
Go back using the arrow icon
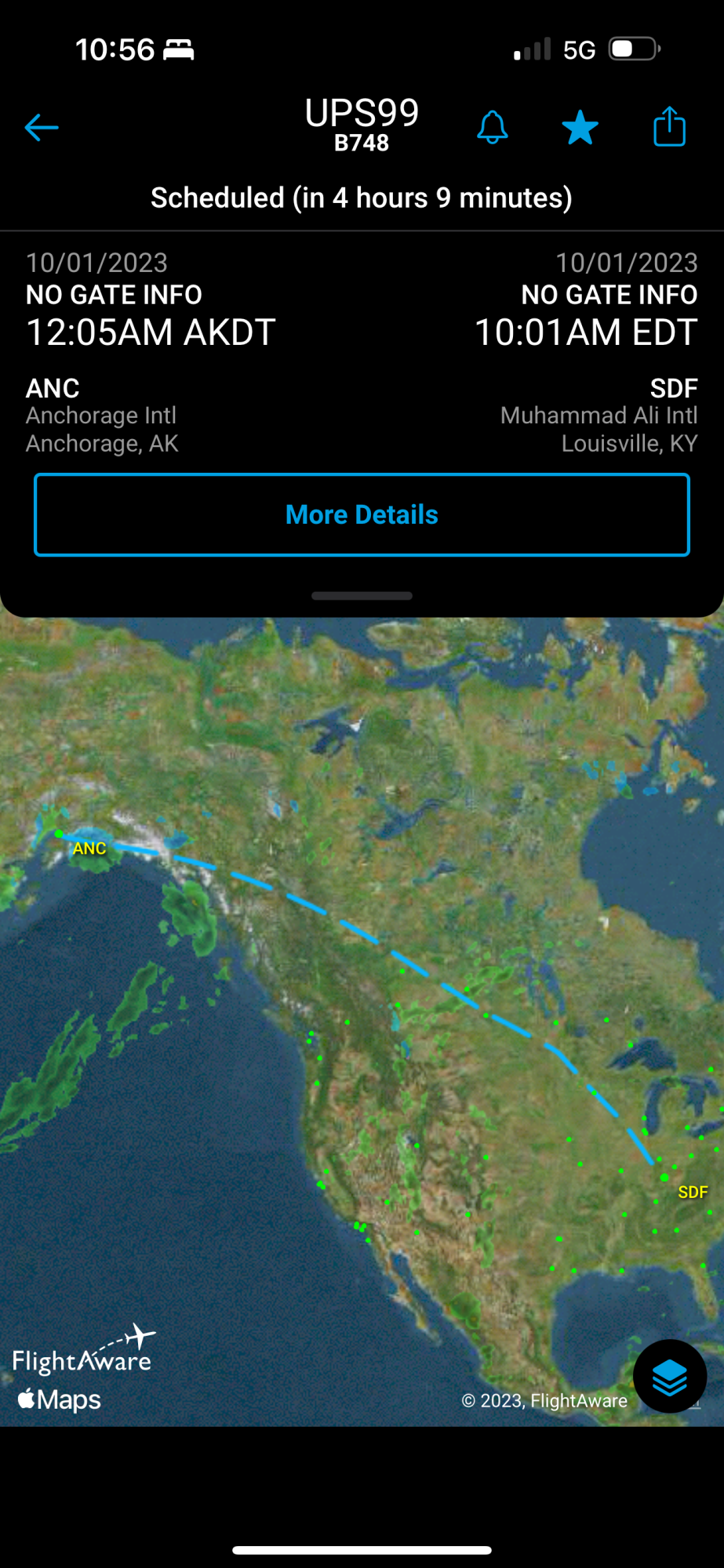tap(42, 127)
